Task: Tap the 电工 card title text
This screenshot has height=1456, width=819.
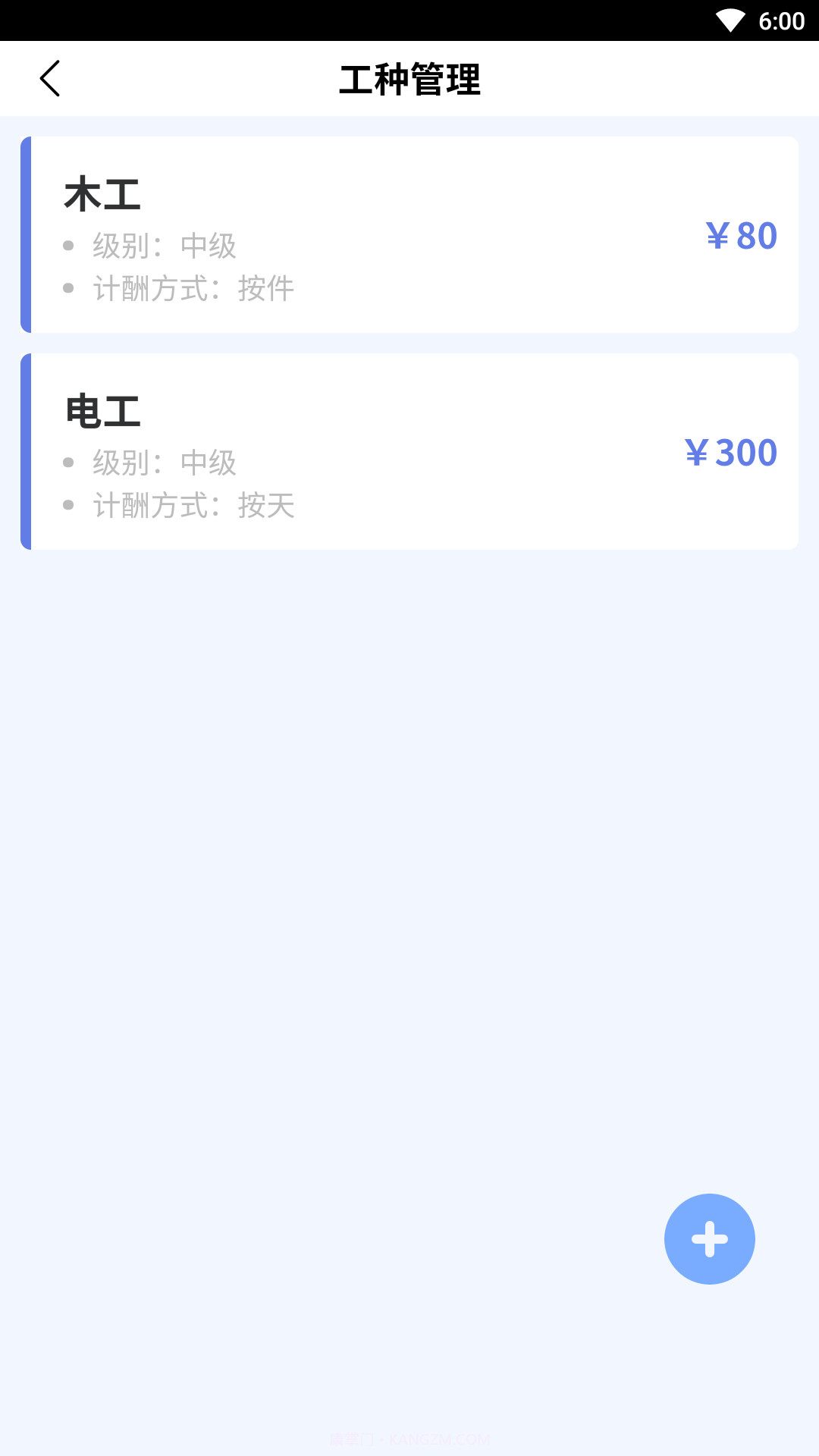Action: pyautogui.click(x=105, y=409)
